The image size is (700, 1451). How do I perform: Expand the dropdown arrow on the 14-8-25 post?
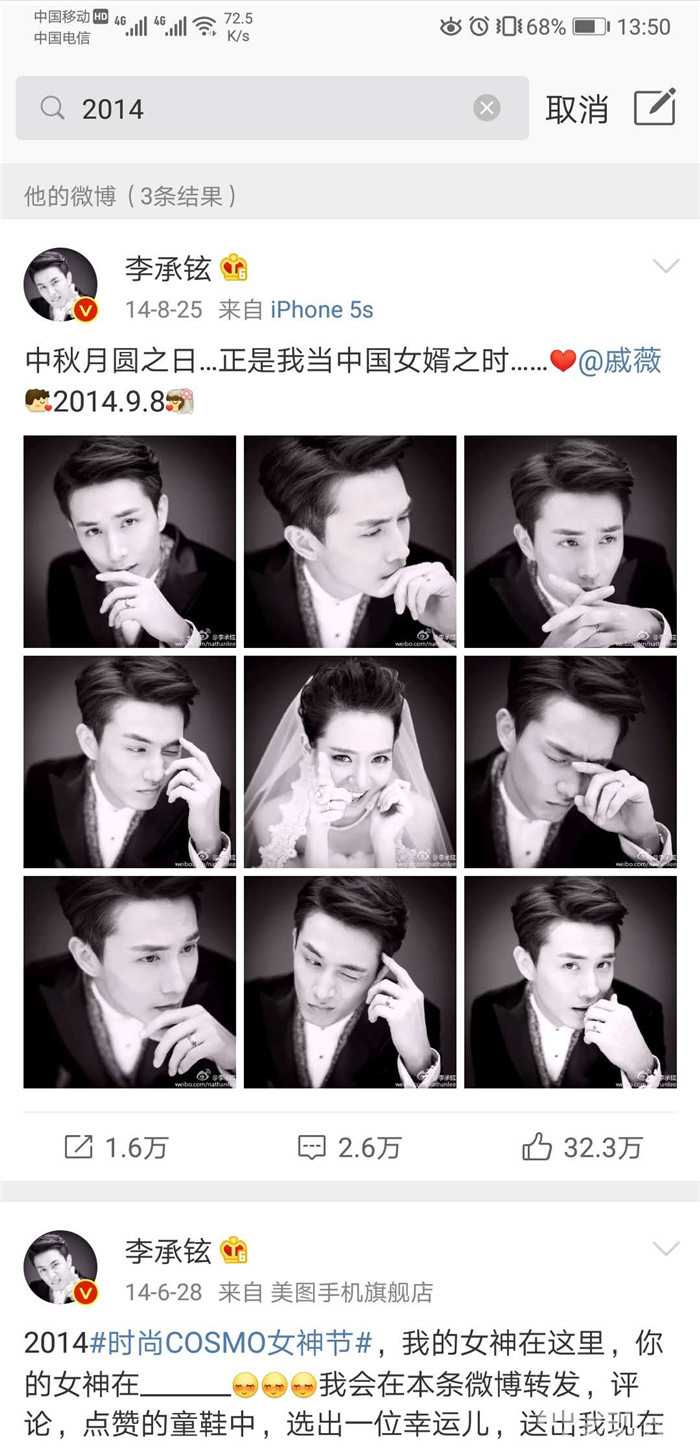pos(666,266)
